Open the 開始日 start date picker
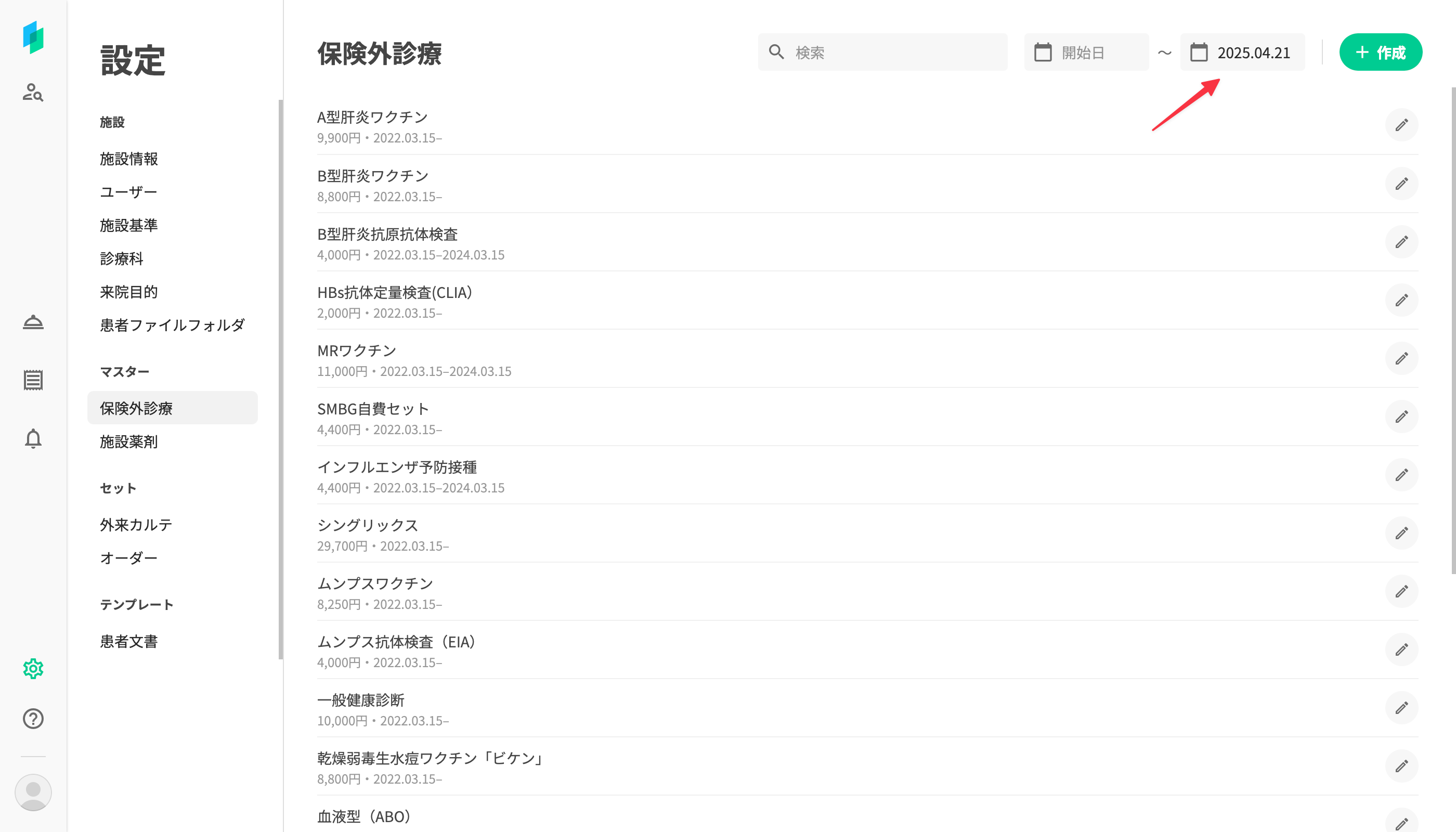 pyautogui.click(x=1086, y=53)
